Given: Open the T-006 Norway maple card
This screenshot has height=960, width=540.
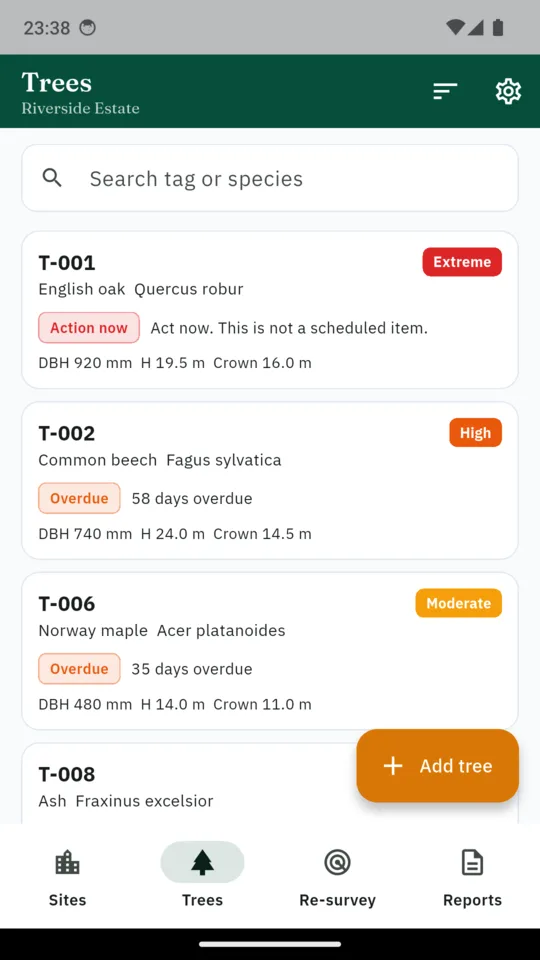Looking at the screenshot, I should (270, 651).
